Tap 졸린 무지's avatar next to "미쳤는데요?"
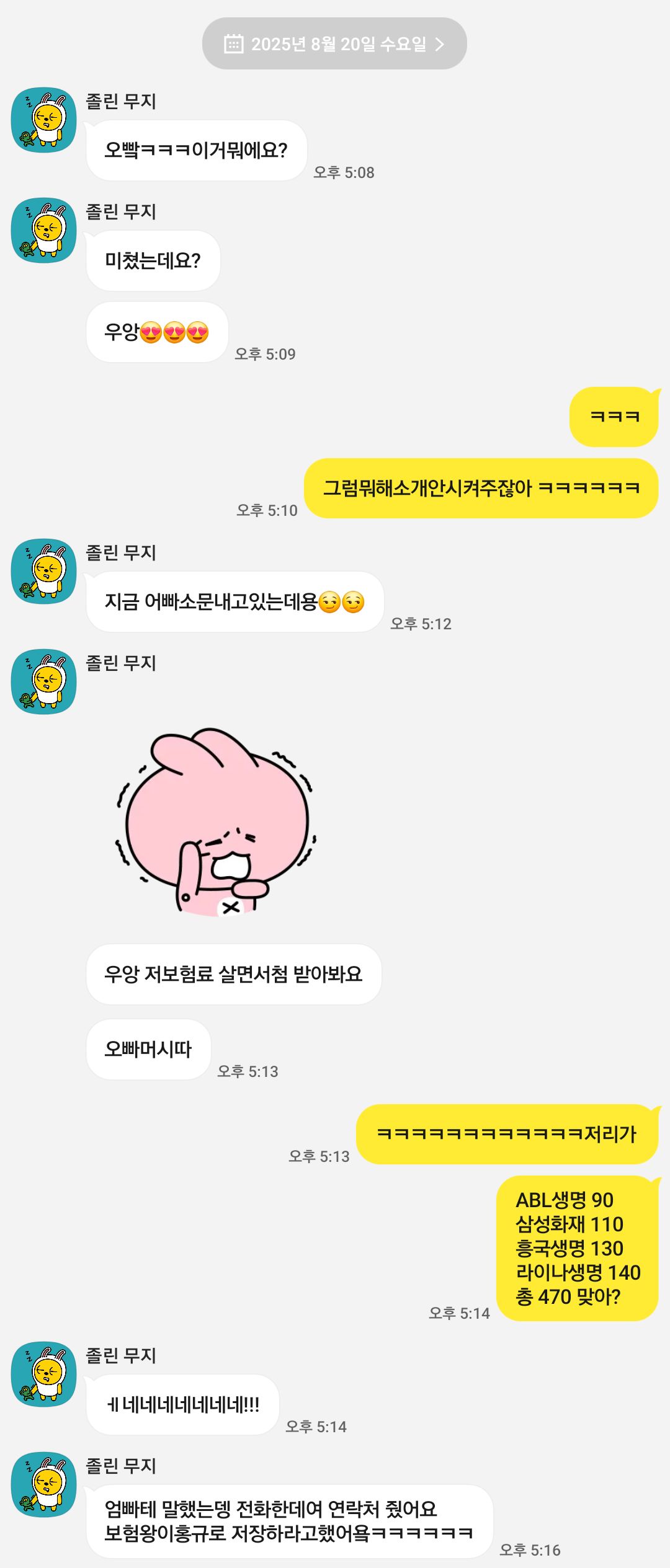Viewport: 670px width, 1568px height. [44, 231]
